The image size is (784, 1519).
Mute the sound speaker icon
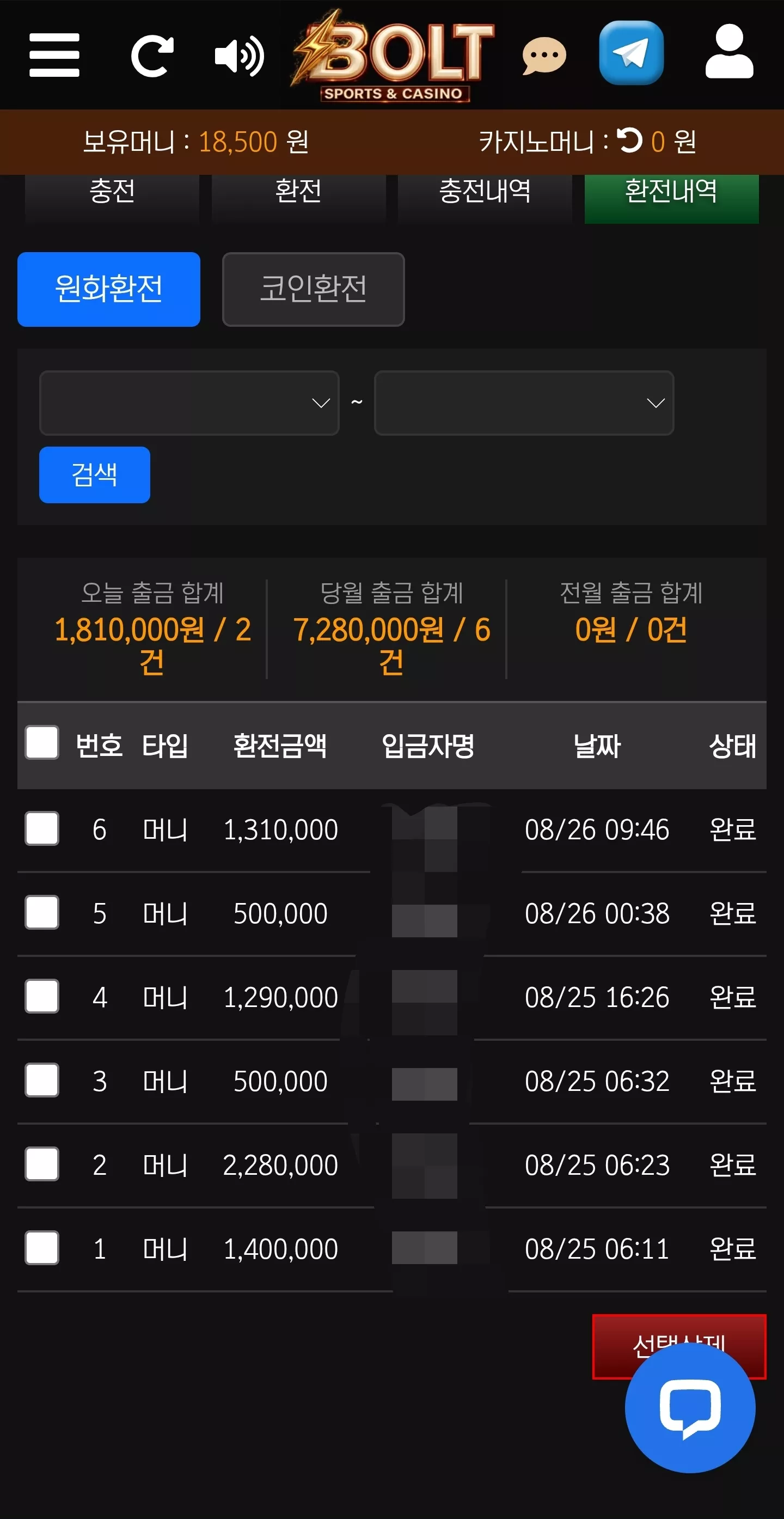[x=240, y=56]
